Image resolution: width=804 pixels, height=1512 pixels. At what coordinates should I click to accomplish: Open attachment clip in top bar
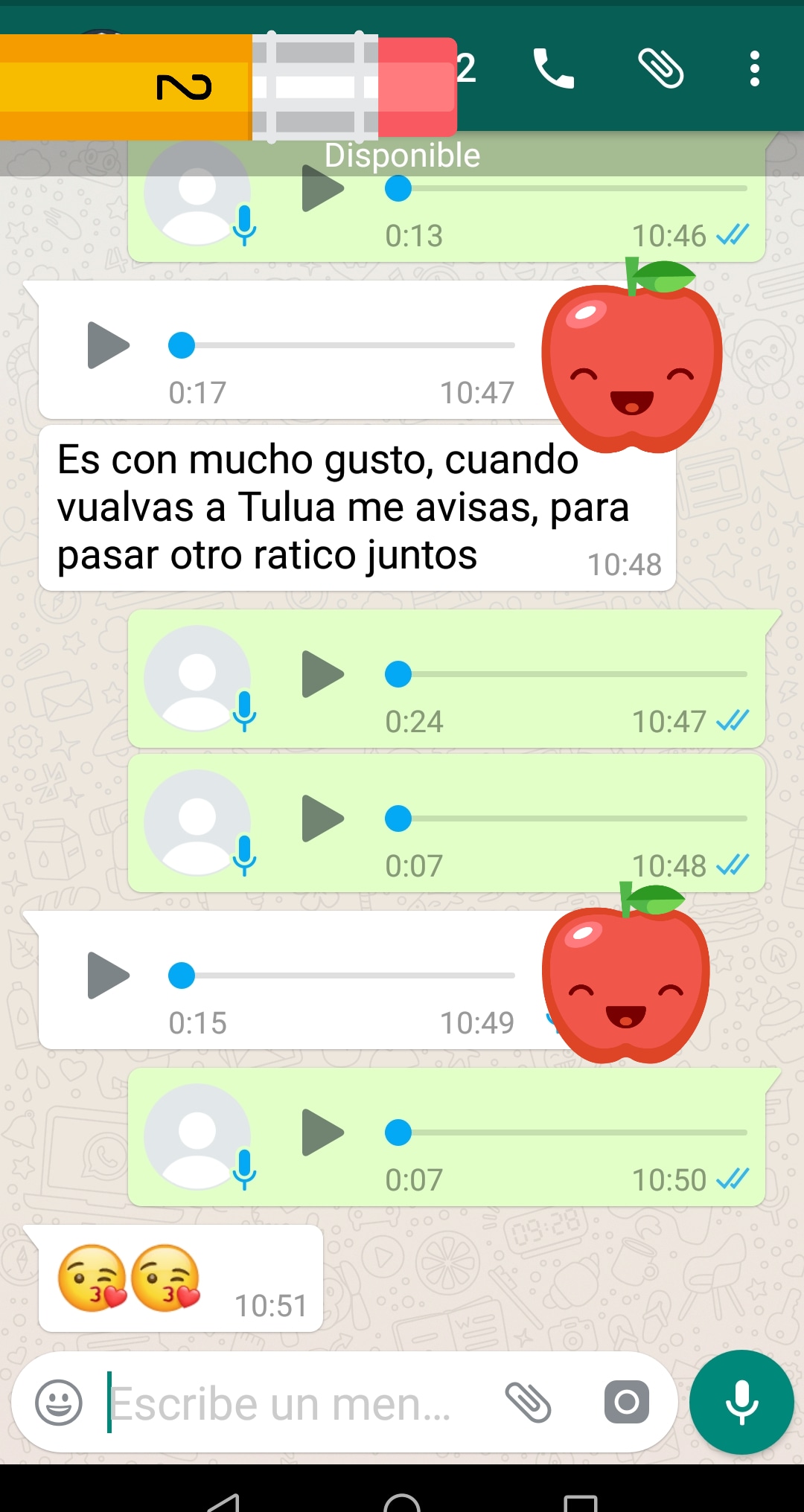click(x=660, y=68)
